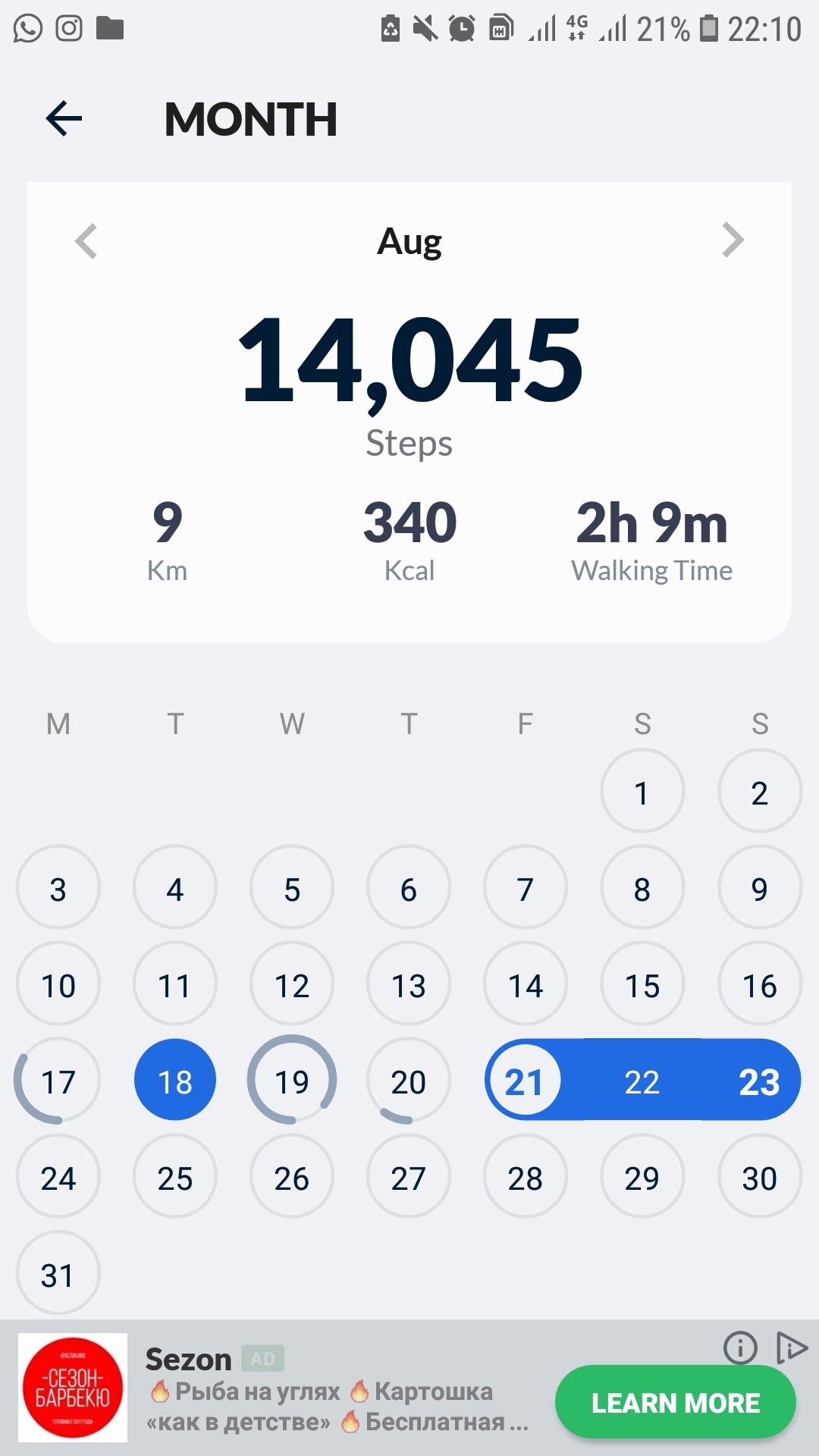Tap day 20 in the calendar
Screen dimensions: 819x1456
409,1080
